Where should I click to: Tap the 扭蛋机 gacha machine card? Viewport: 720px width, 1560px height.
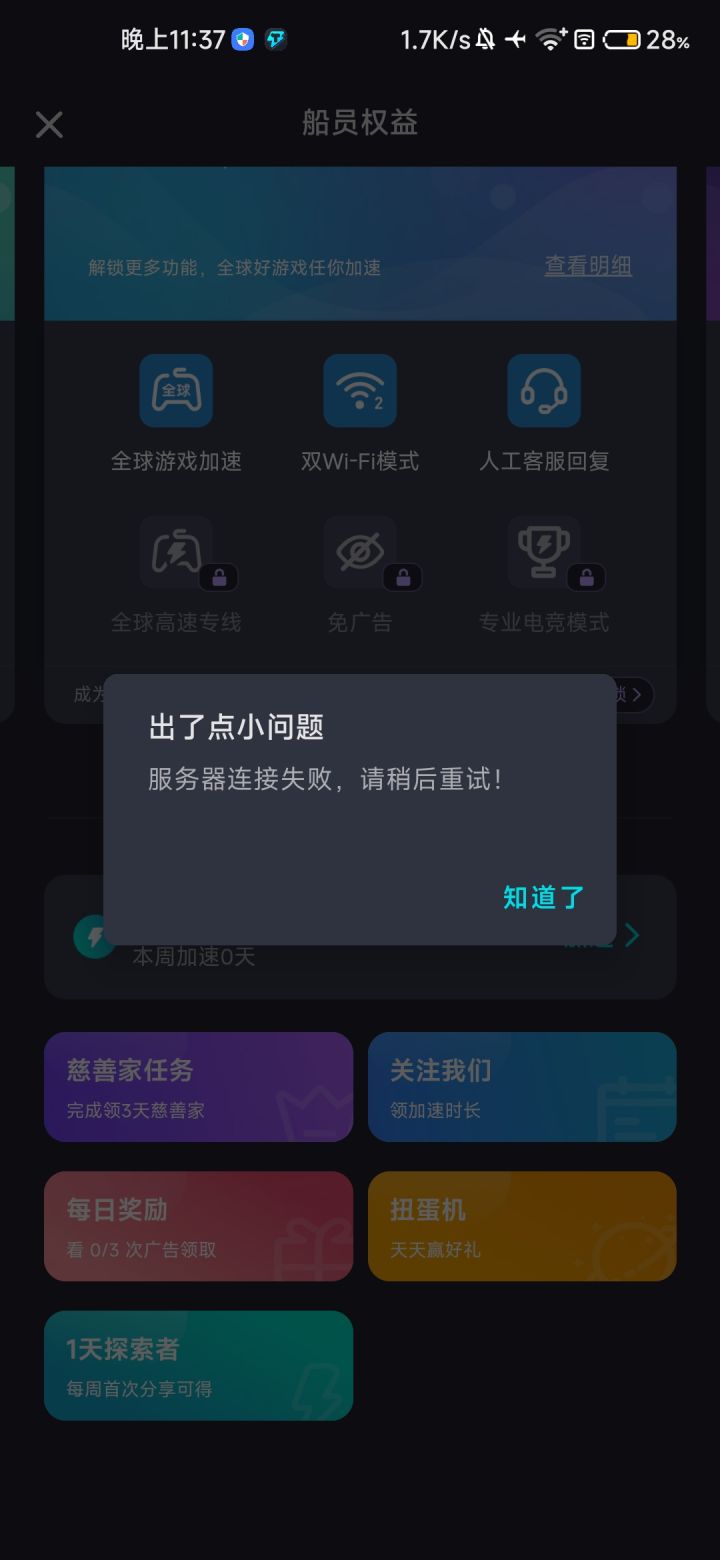522,1226
